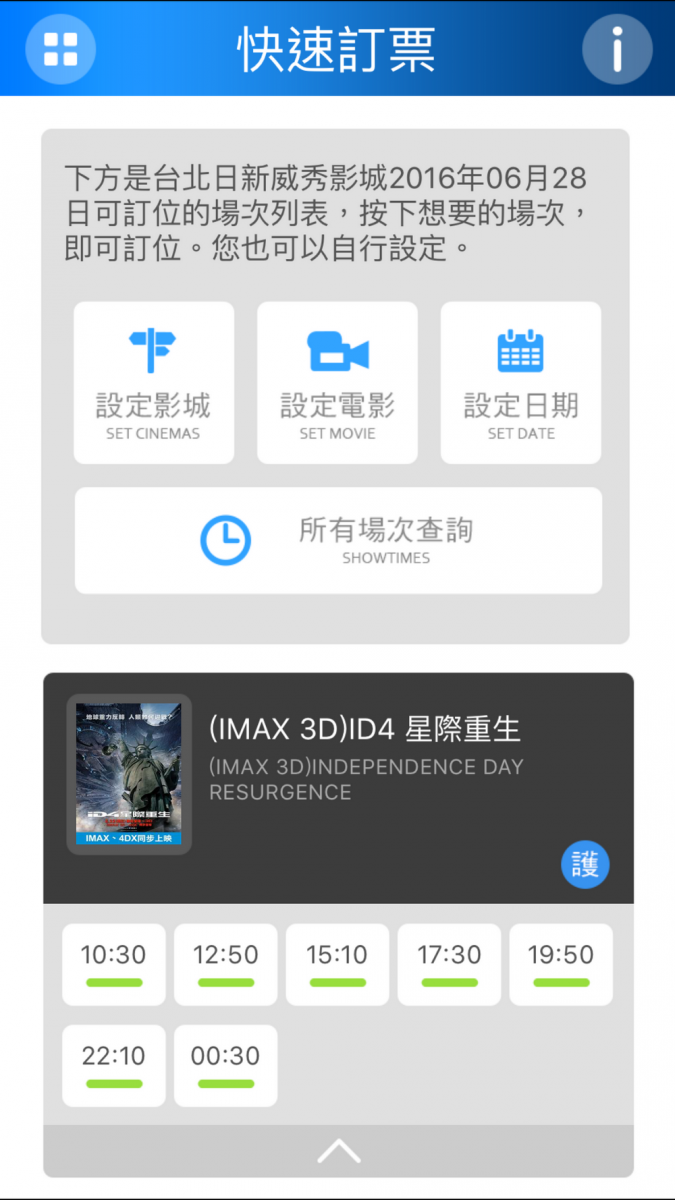Select the 19:50 showtime
Image resolution: width=675 pixels, height=1200 pixels.
(x=561, y=964)
